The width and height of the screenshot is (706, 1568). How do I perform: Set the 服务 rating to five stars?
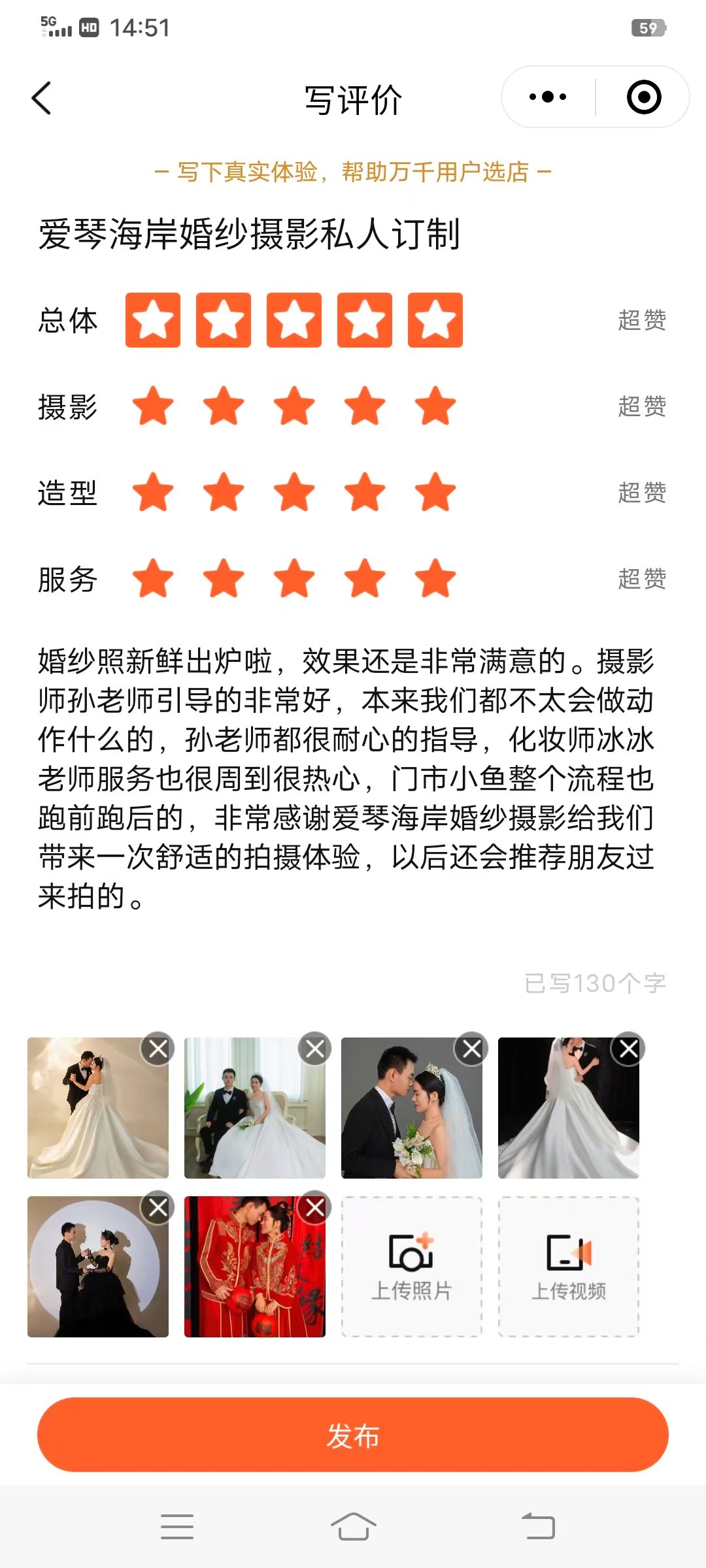click(x=435, y=578)
